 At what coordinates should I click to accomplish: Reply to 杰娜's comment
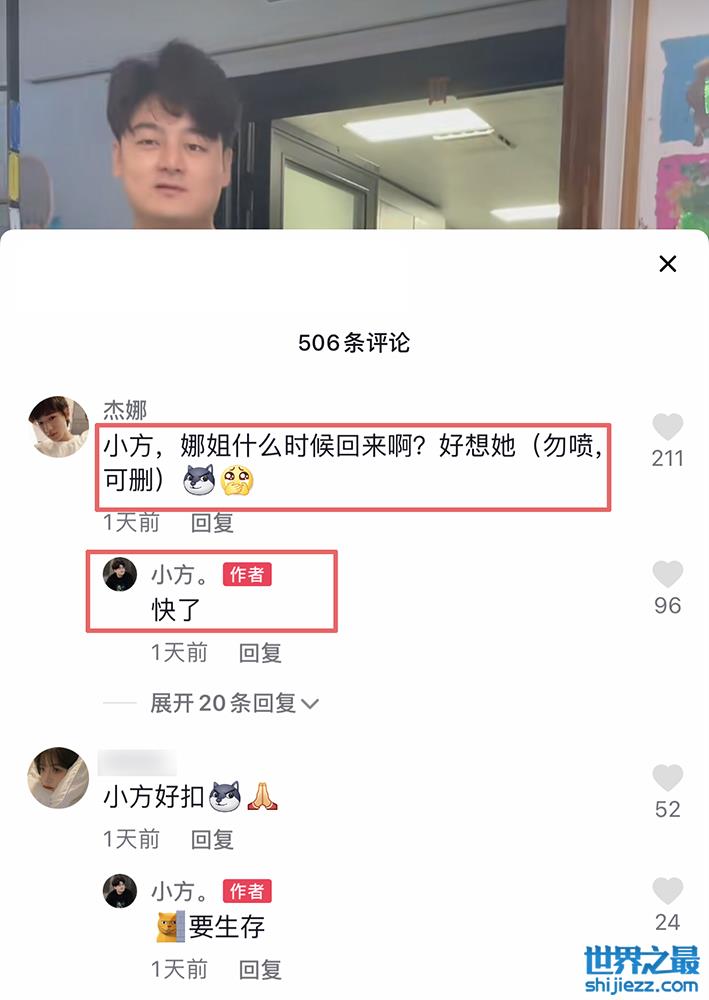pos(212,523)
